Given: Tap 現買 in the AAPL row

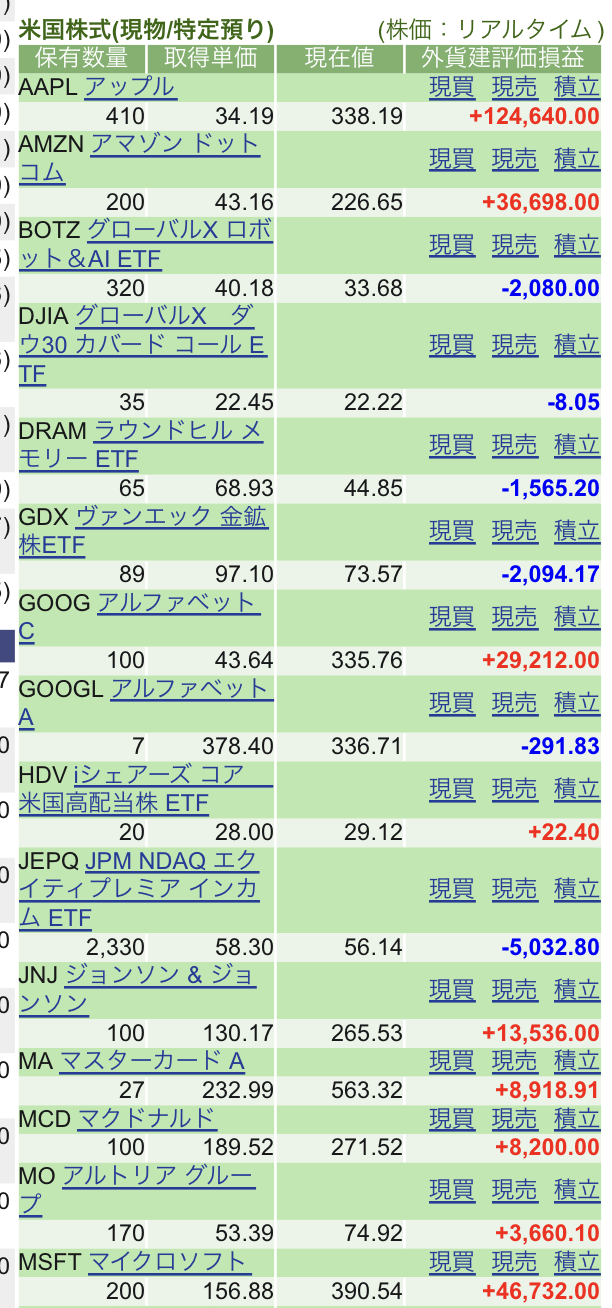Looking at the screenshot, I should [452, 87].
